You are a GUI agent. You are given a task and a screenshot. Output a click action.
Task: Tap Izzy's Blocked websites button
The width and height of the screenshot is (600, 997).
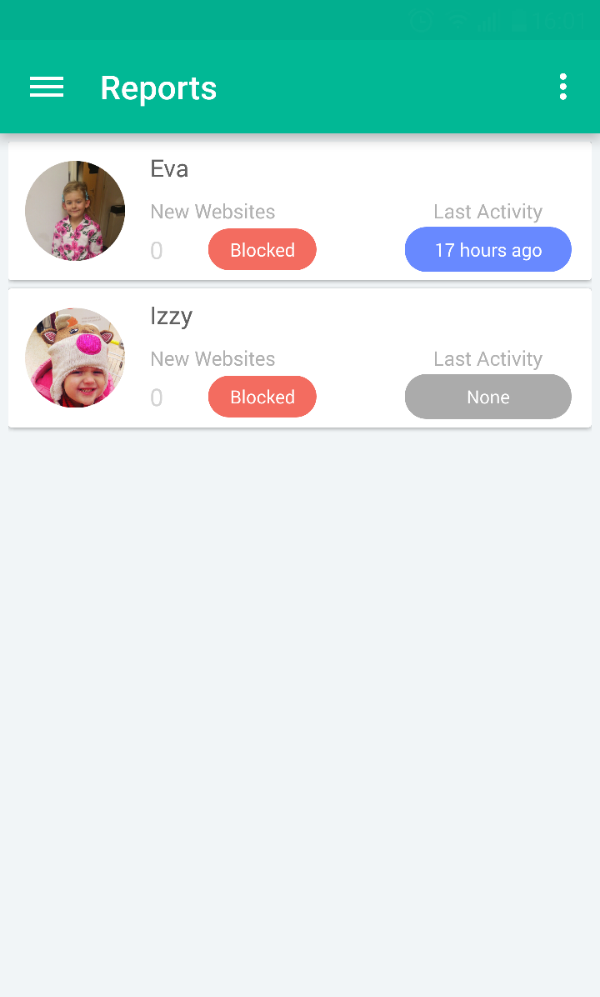(x=262, y=397)
